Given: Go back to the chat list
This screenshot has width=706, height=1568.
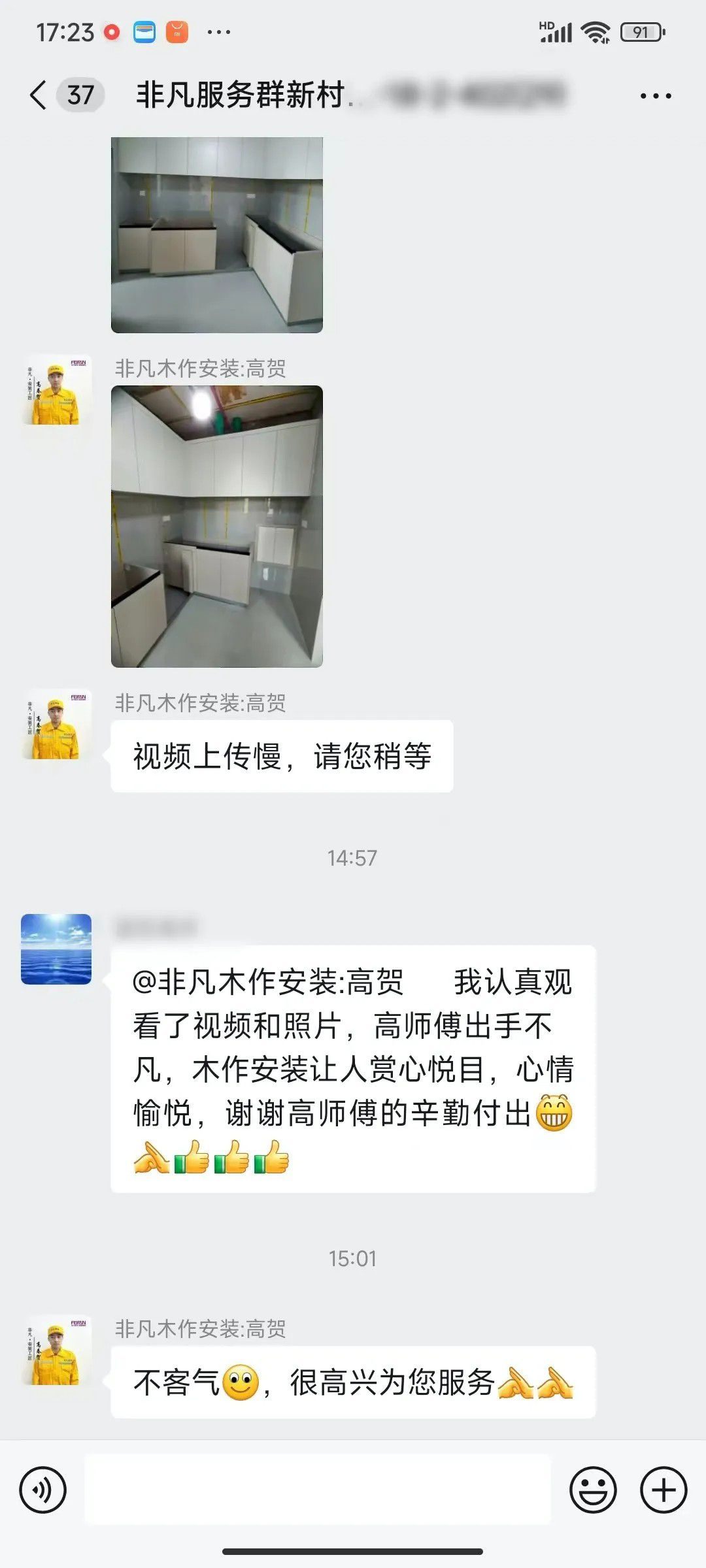Looking at the screenshot, I should (x=39, y=95).
